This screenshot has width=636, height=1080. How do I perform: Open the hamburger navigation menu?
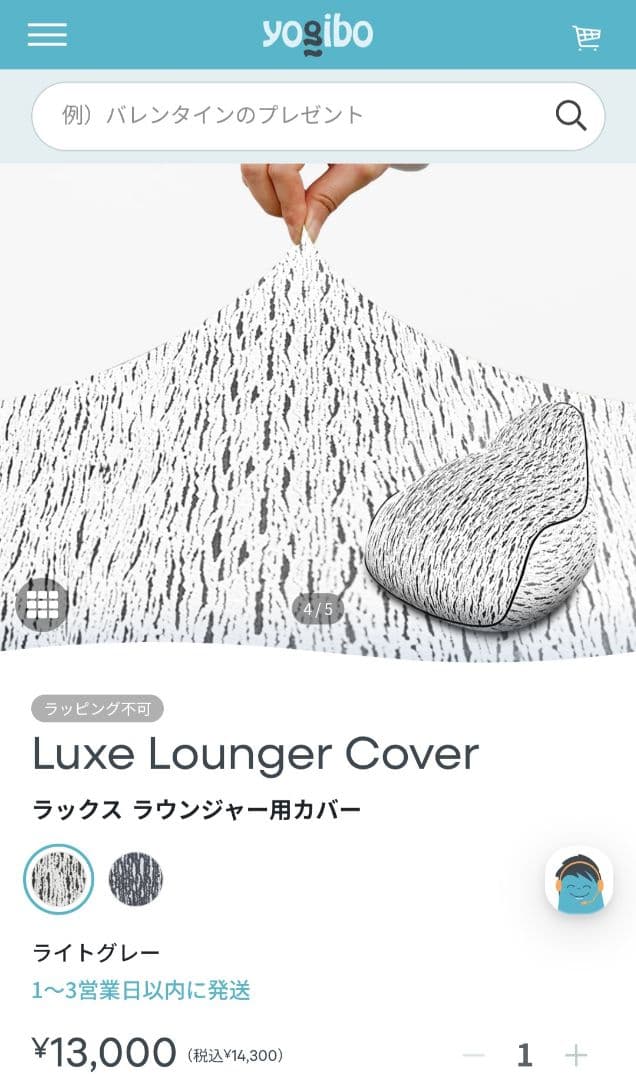pyautogui.click(x=47, y=35)
